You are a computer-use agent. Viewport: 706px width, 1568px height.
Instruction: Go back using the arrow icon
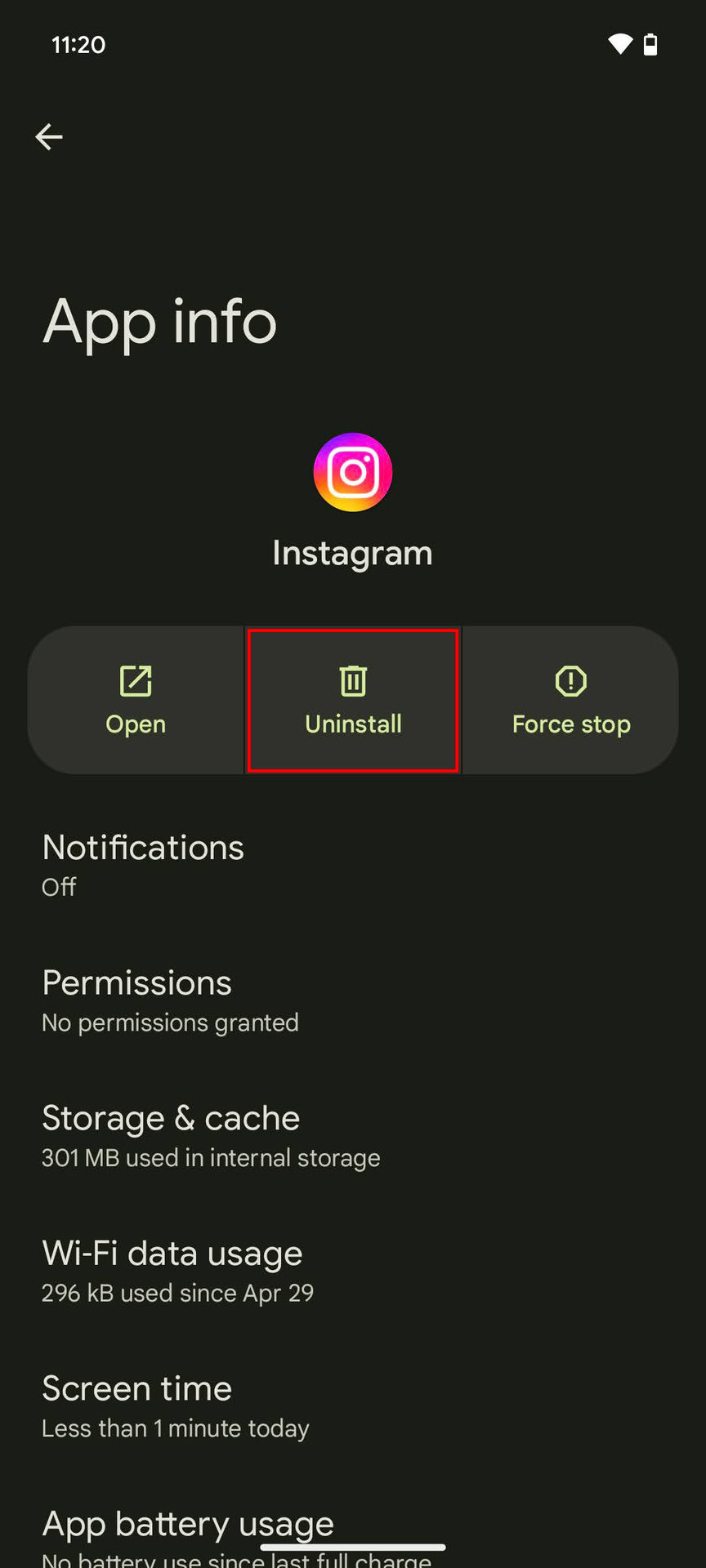click(x=49, y=136)
